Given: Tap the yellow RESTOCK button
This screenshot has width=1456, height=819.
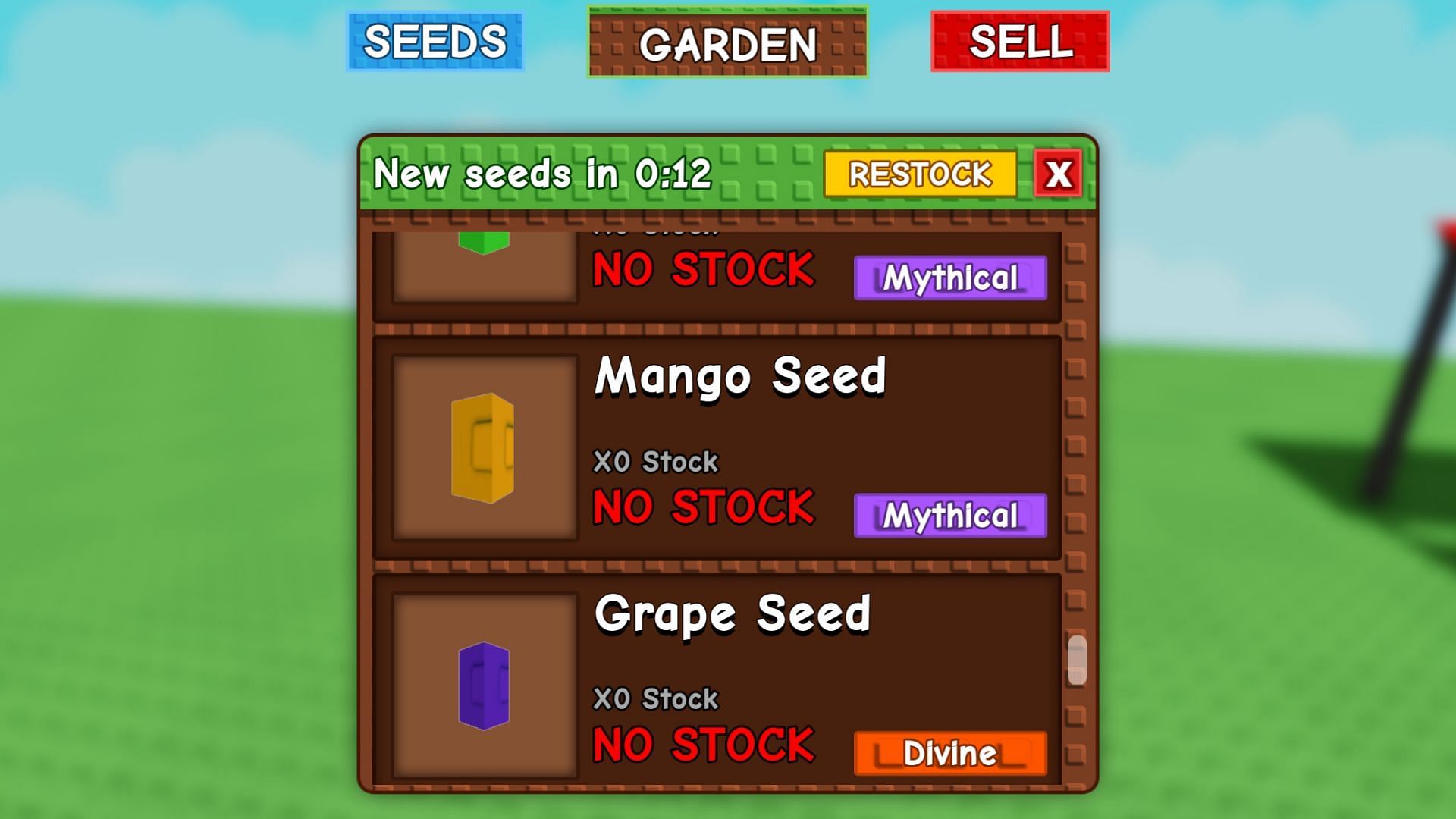Looking at the screenshot, I should (920, 174).
